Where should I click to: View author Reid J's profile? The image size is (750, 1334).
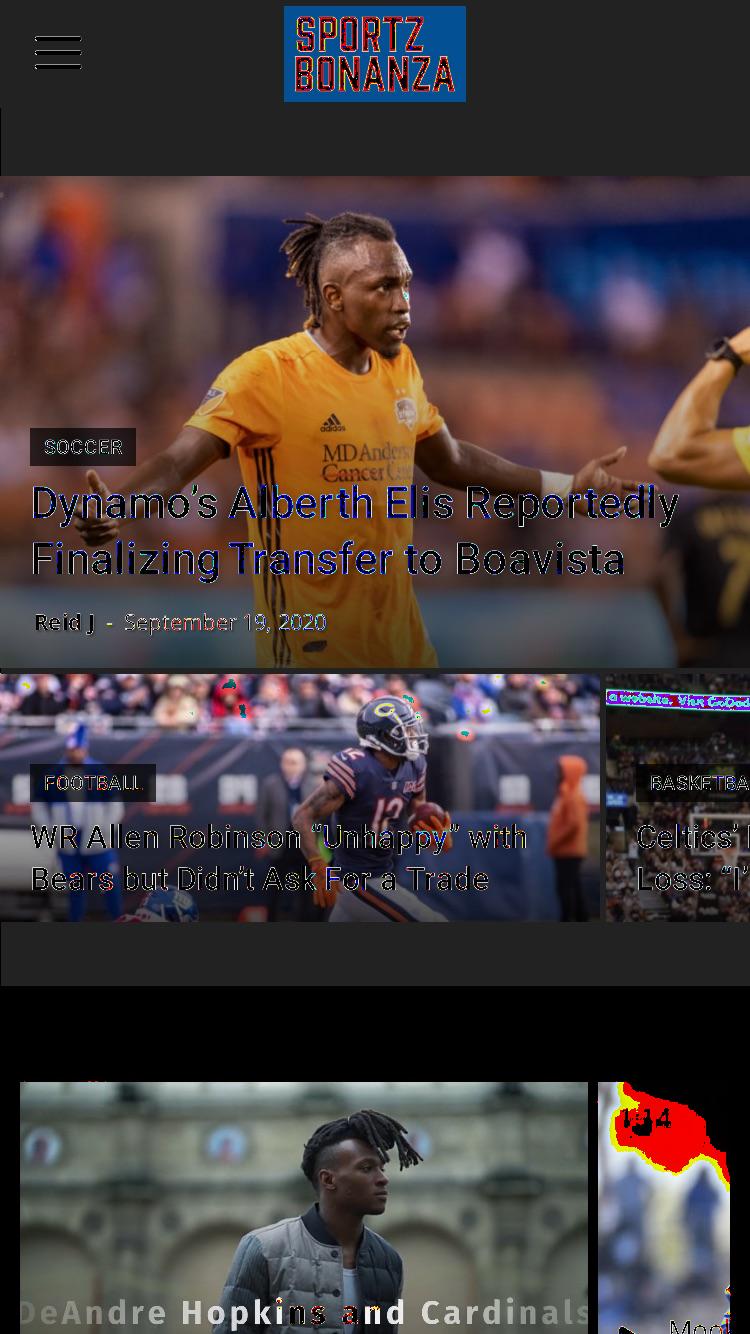click(64, 622)
